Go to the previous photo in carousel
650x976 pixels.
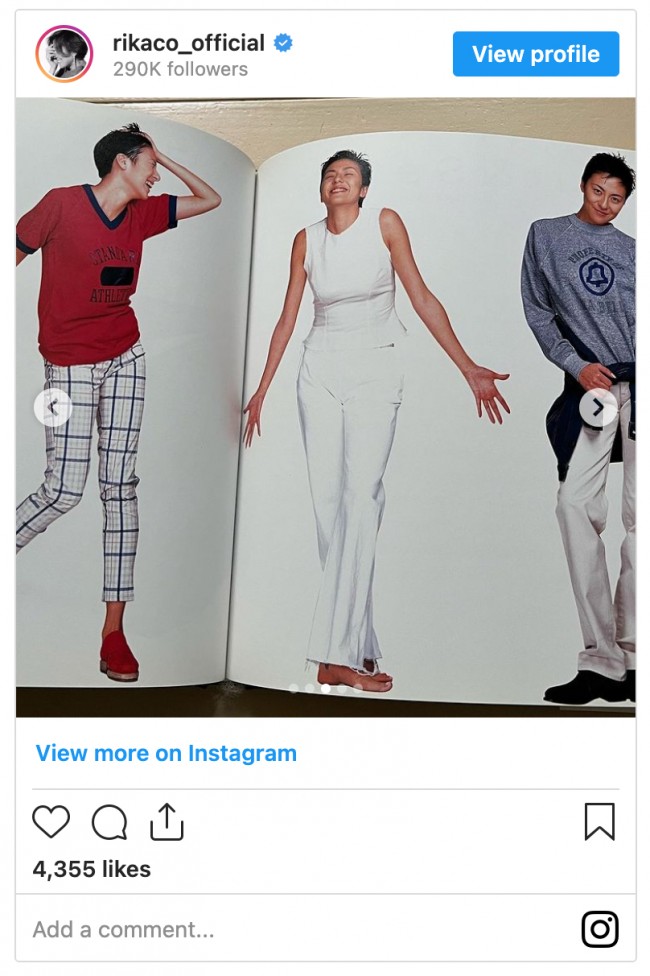pyautogui.click(x=52, y=407)
